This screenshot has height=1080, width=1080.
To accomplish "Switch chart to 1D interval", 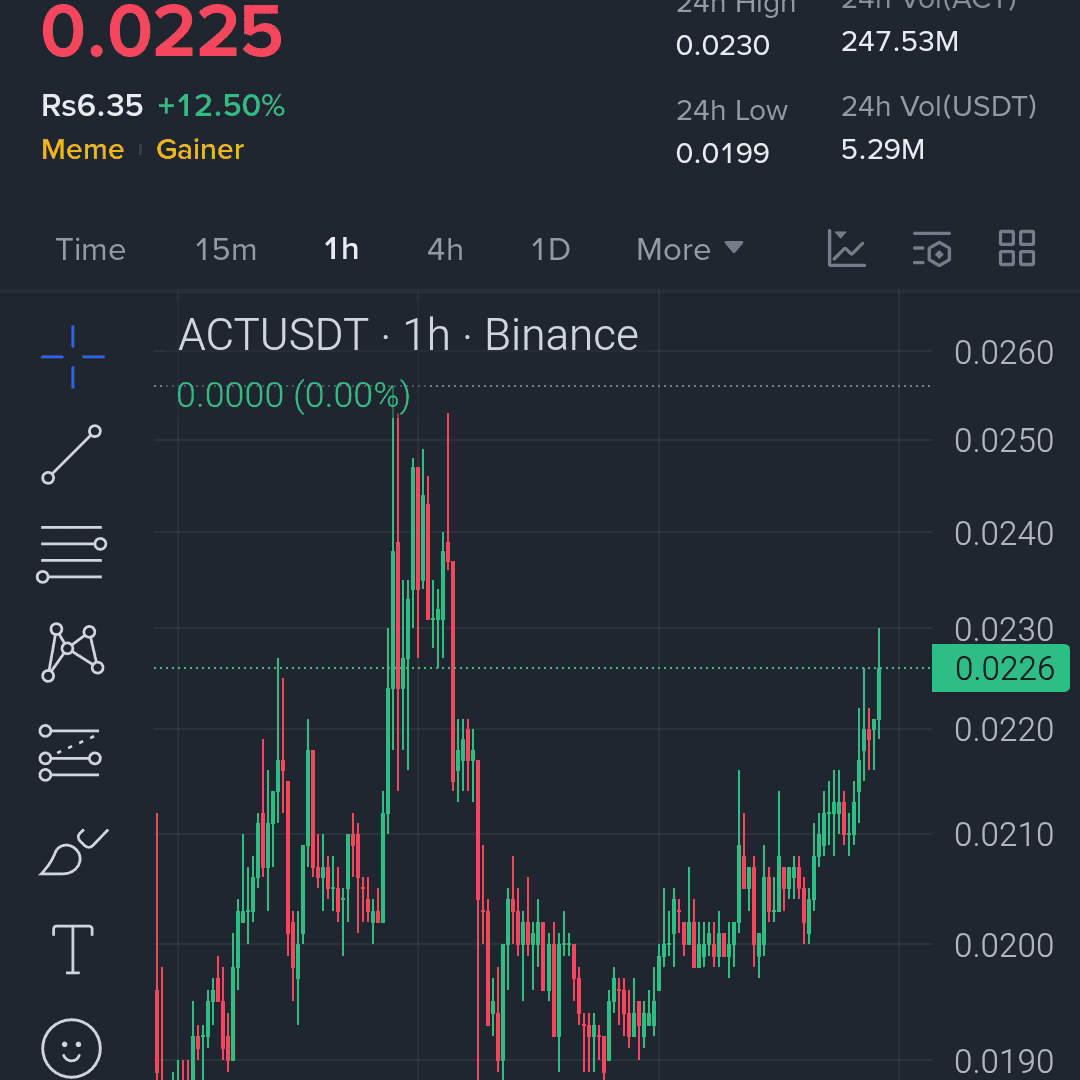I will click(550, 249).
